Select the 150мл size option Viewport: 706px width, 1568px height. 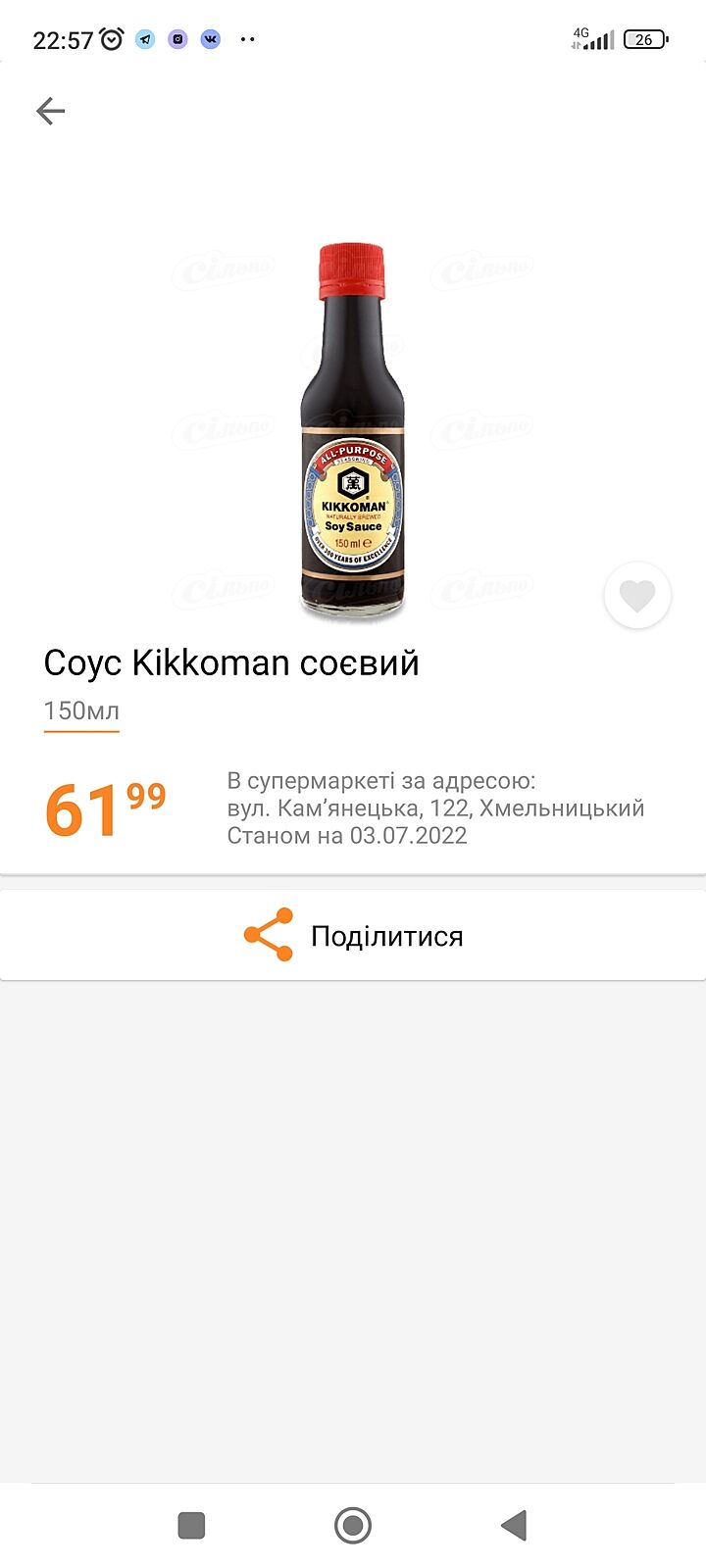81,711
